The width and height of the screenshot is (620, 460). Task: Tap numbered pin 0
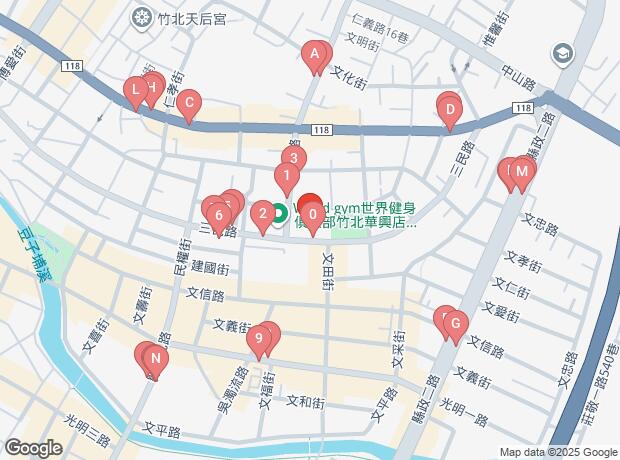click(313, 214)
